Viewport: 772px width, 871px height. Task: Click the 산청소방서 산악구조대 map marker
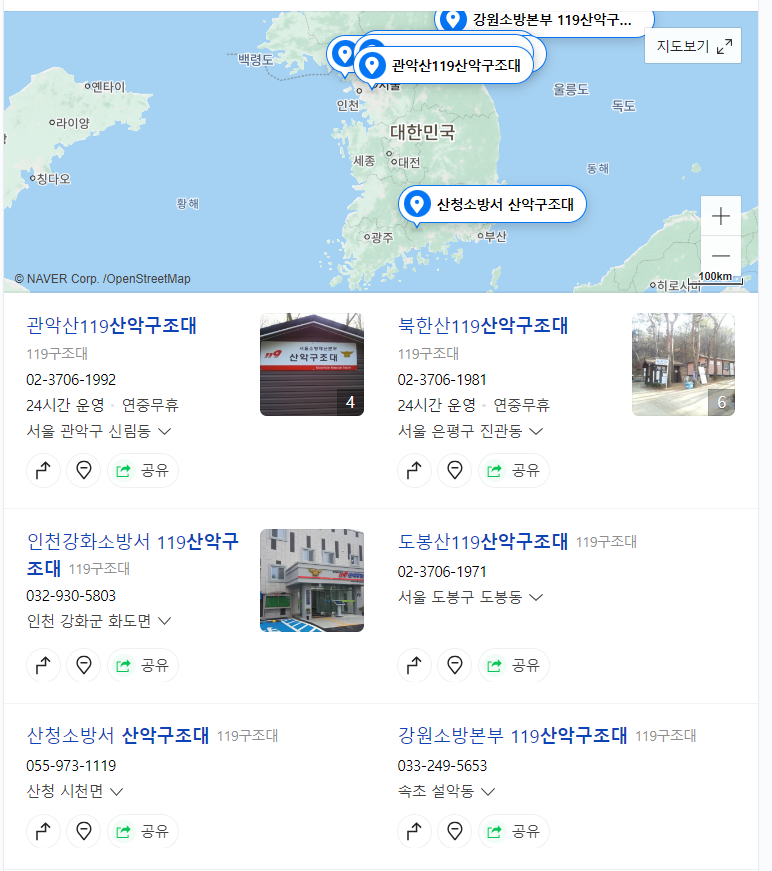point(418,204)
